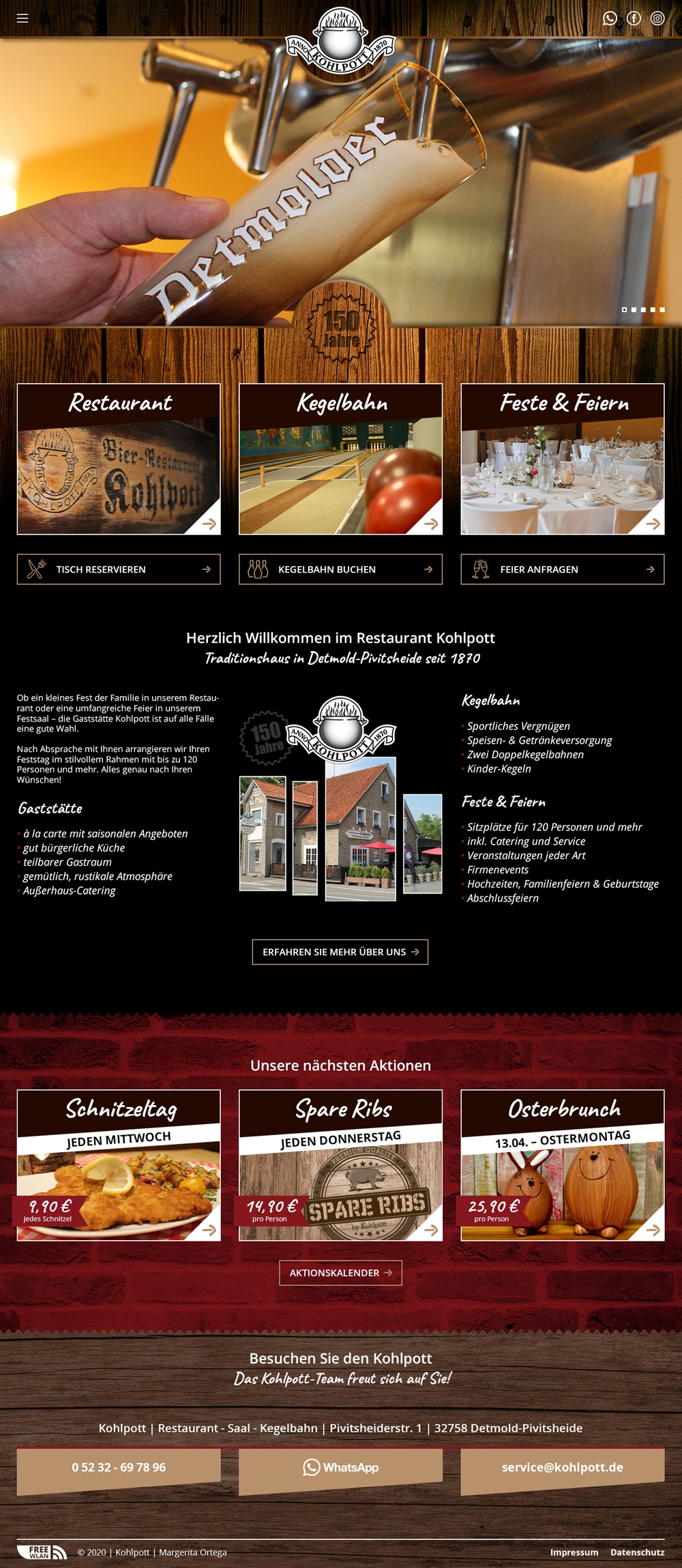
Task: Open the Schnitzeltag offer card
Action: [119, 1165]
